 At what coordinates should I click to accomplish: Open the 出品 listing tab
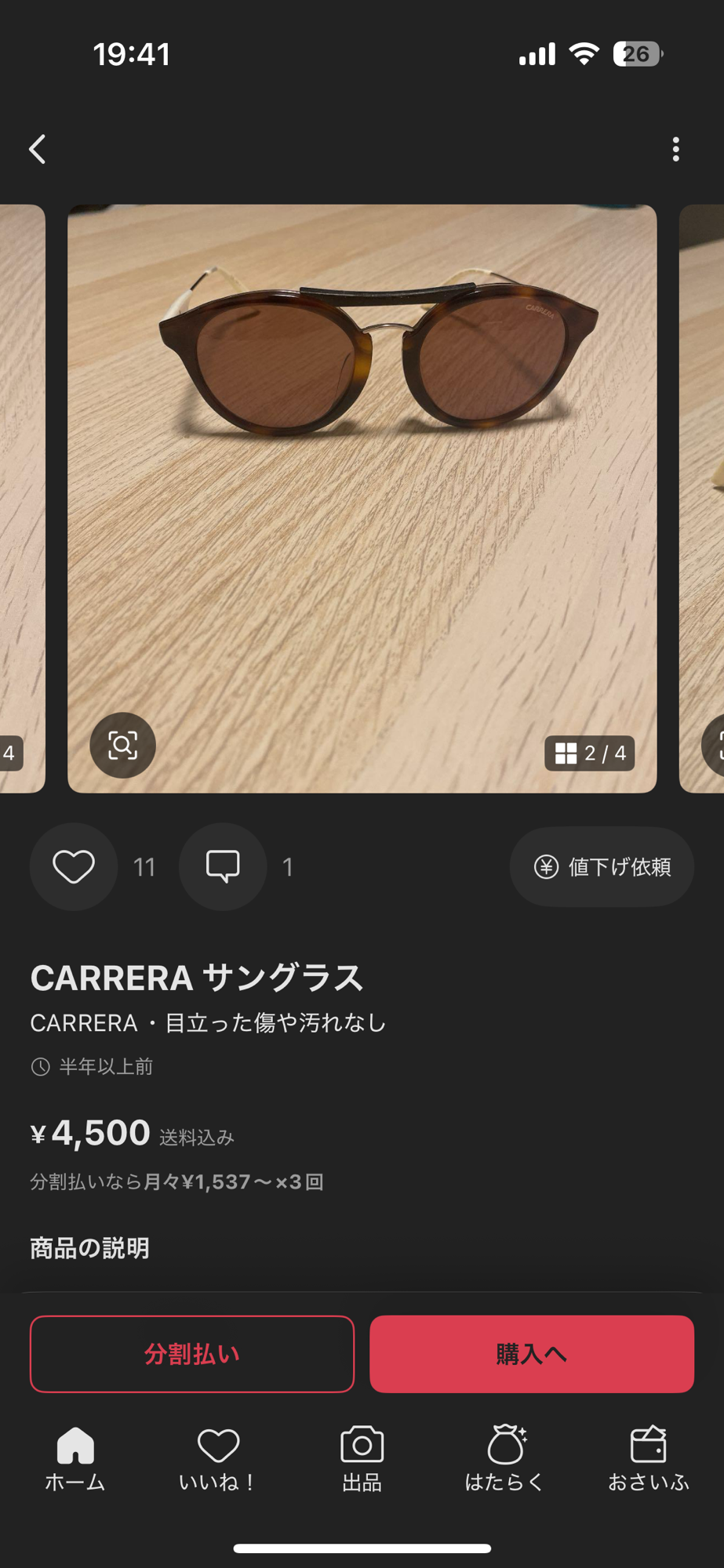(x=362, y=1458)
